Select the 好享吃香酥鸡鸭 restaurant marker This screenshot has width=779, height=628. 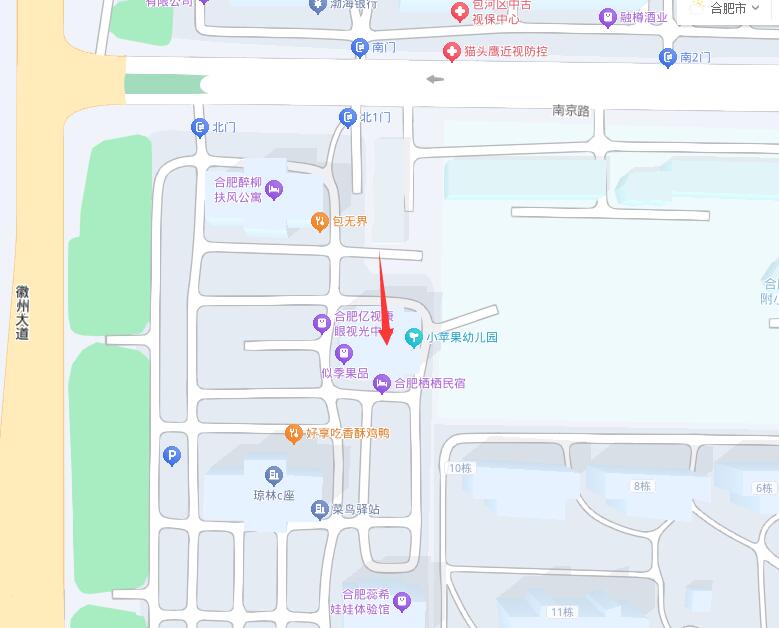(293, 433)
